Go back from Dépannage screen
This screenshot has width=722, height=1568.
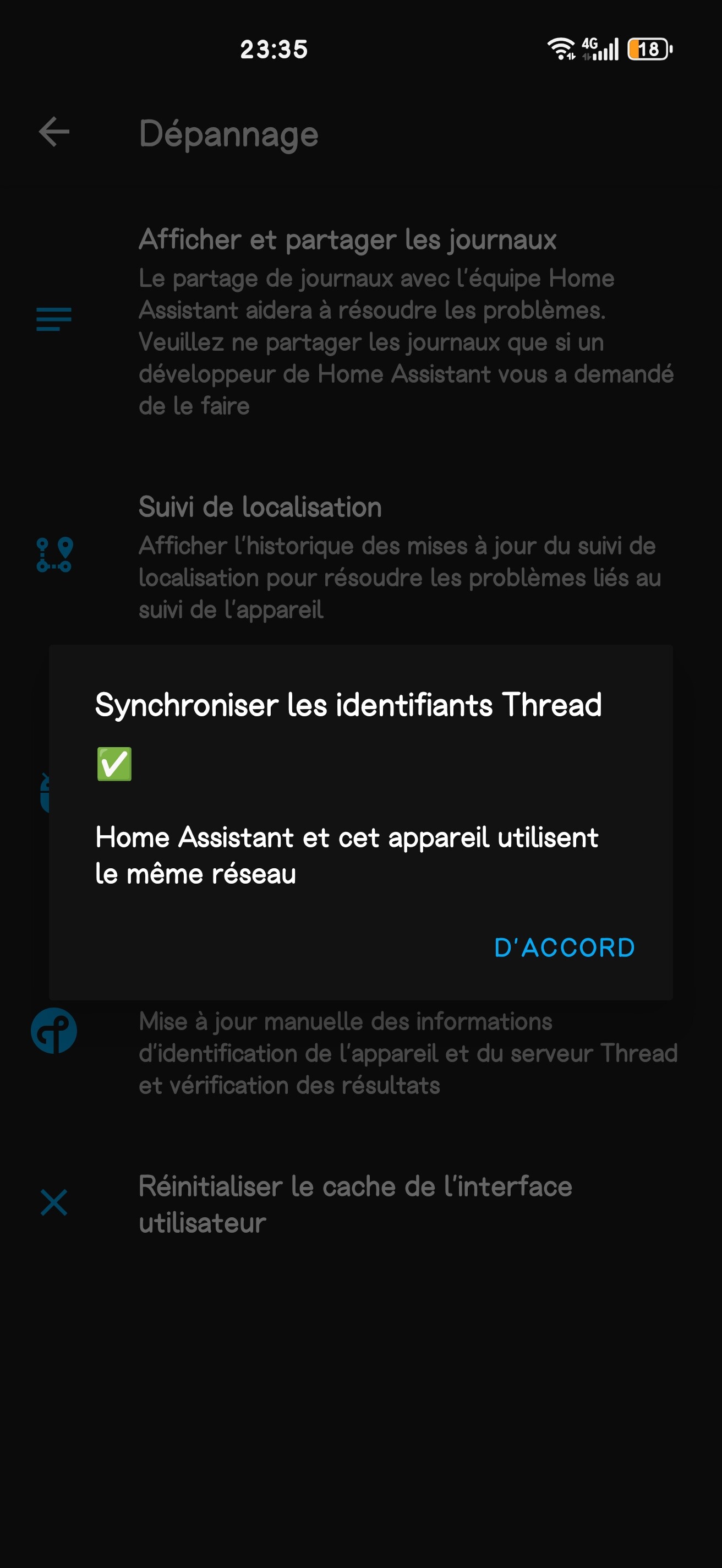point(54,132)
